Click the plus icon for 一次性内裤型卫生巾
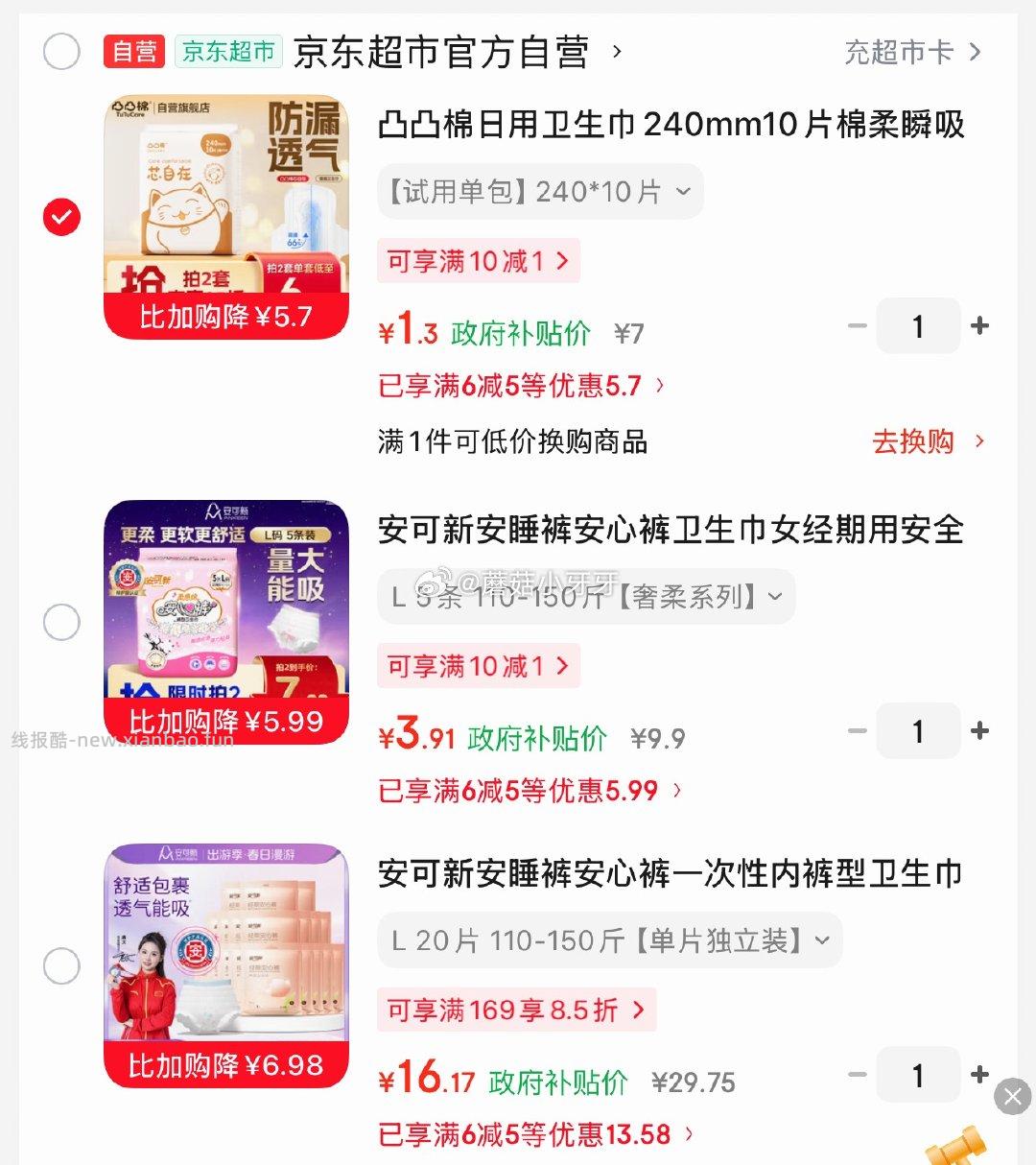 point(979,1075)
